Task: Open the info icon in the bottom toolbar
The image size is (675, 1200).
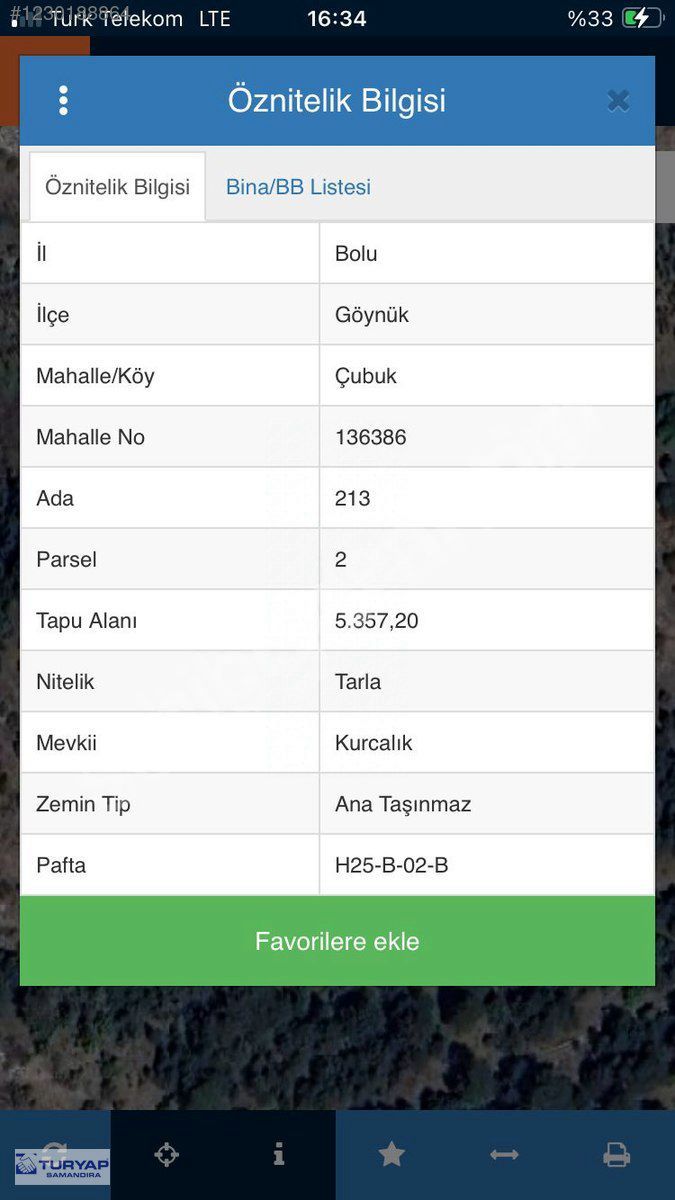Action: [x=279, y=1155]
